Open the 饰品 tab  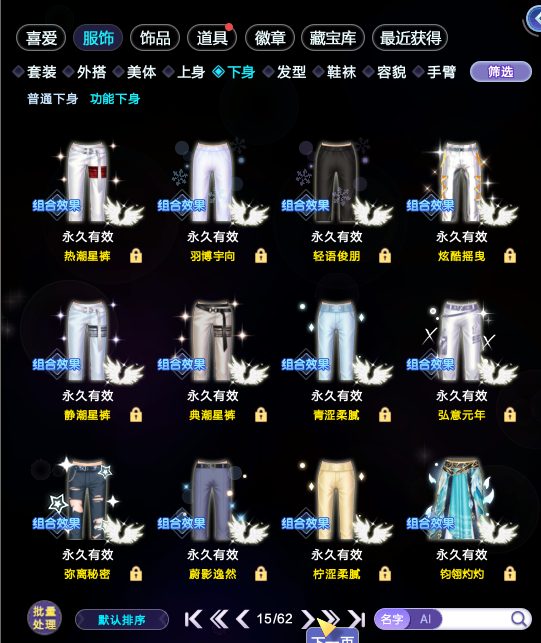[155, 38]
